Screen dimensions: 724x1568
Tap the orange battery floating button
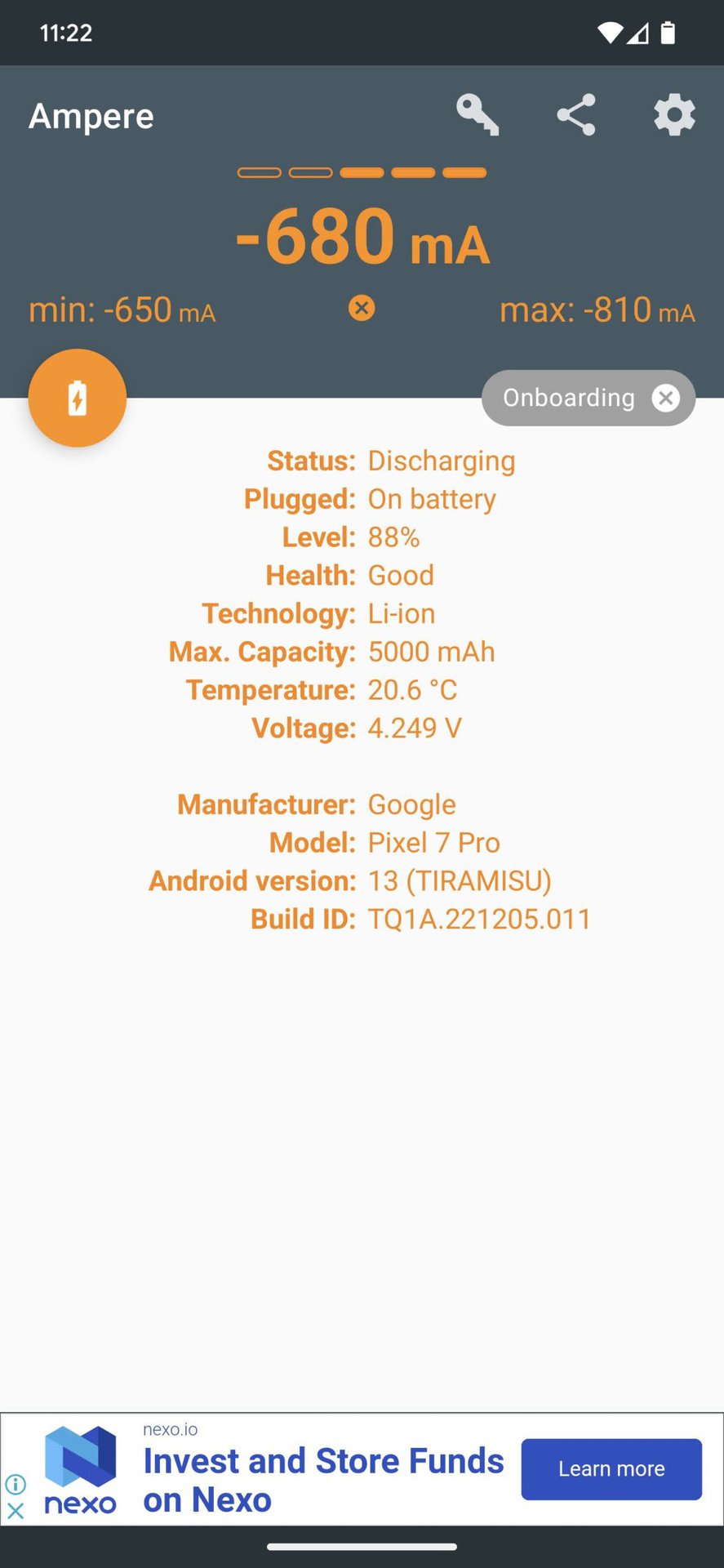[78, 399]
